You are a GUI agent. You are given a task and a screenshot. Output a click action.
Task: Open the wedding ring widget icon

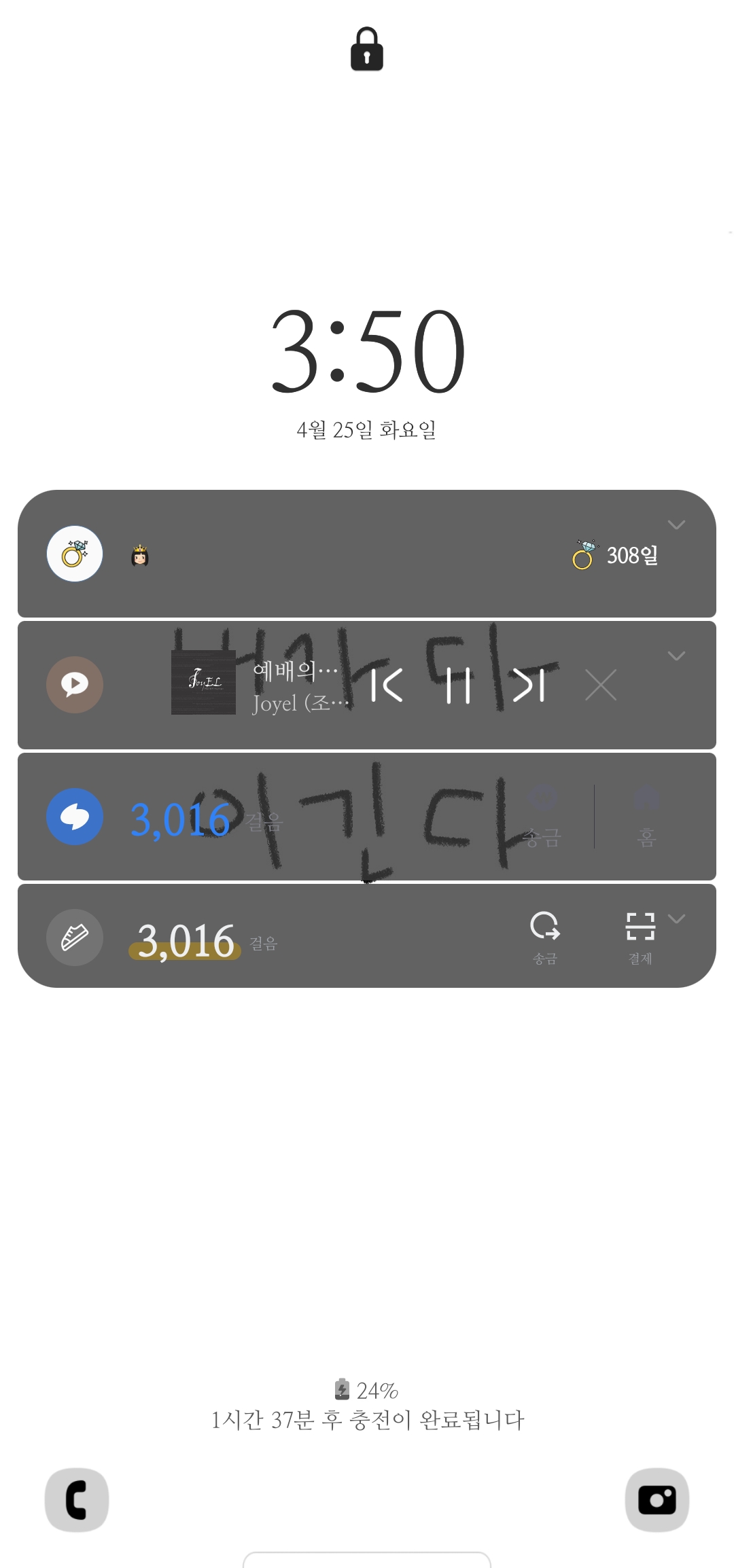(75, 554)
